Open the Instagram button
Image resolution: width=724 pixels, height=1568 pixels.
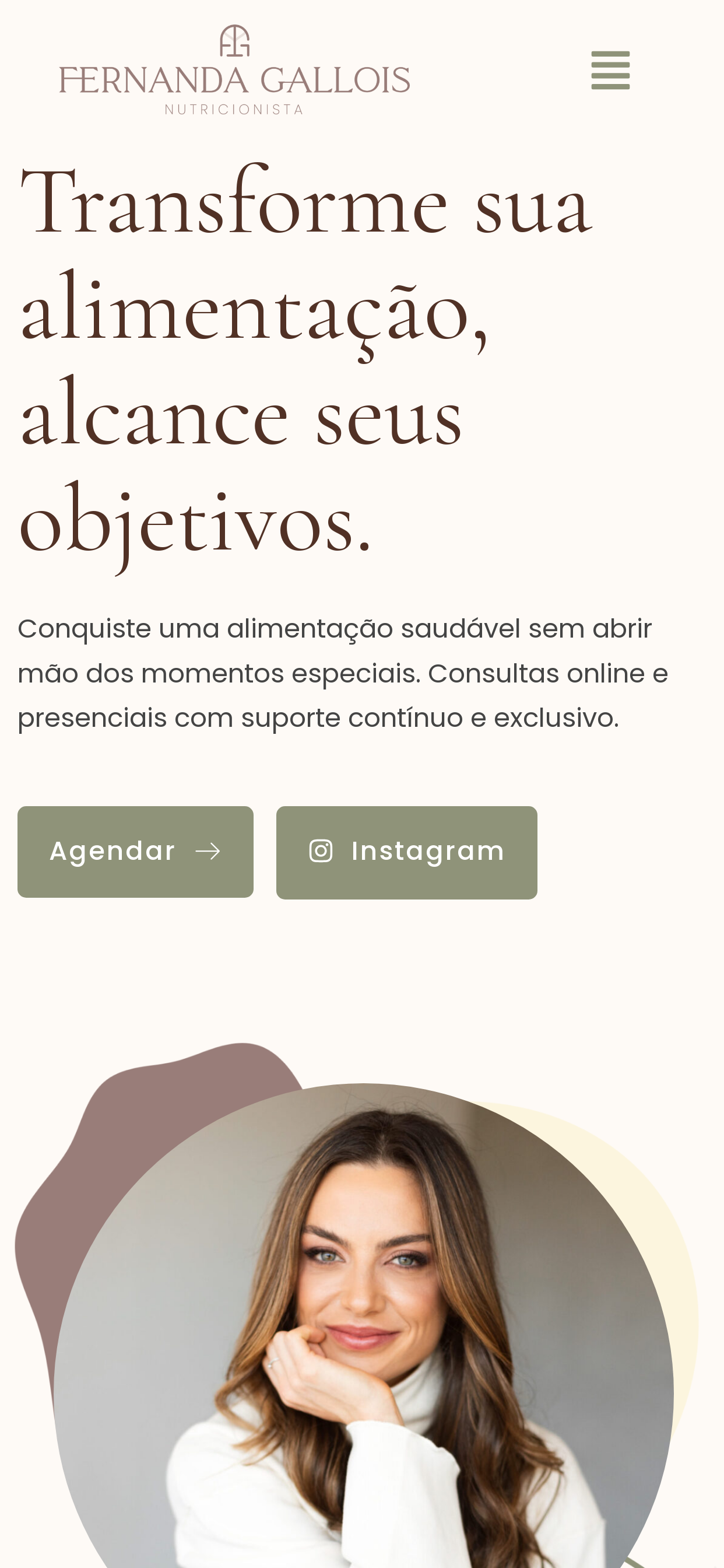406,852
